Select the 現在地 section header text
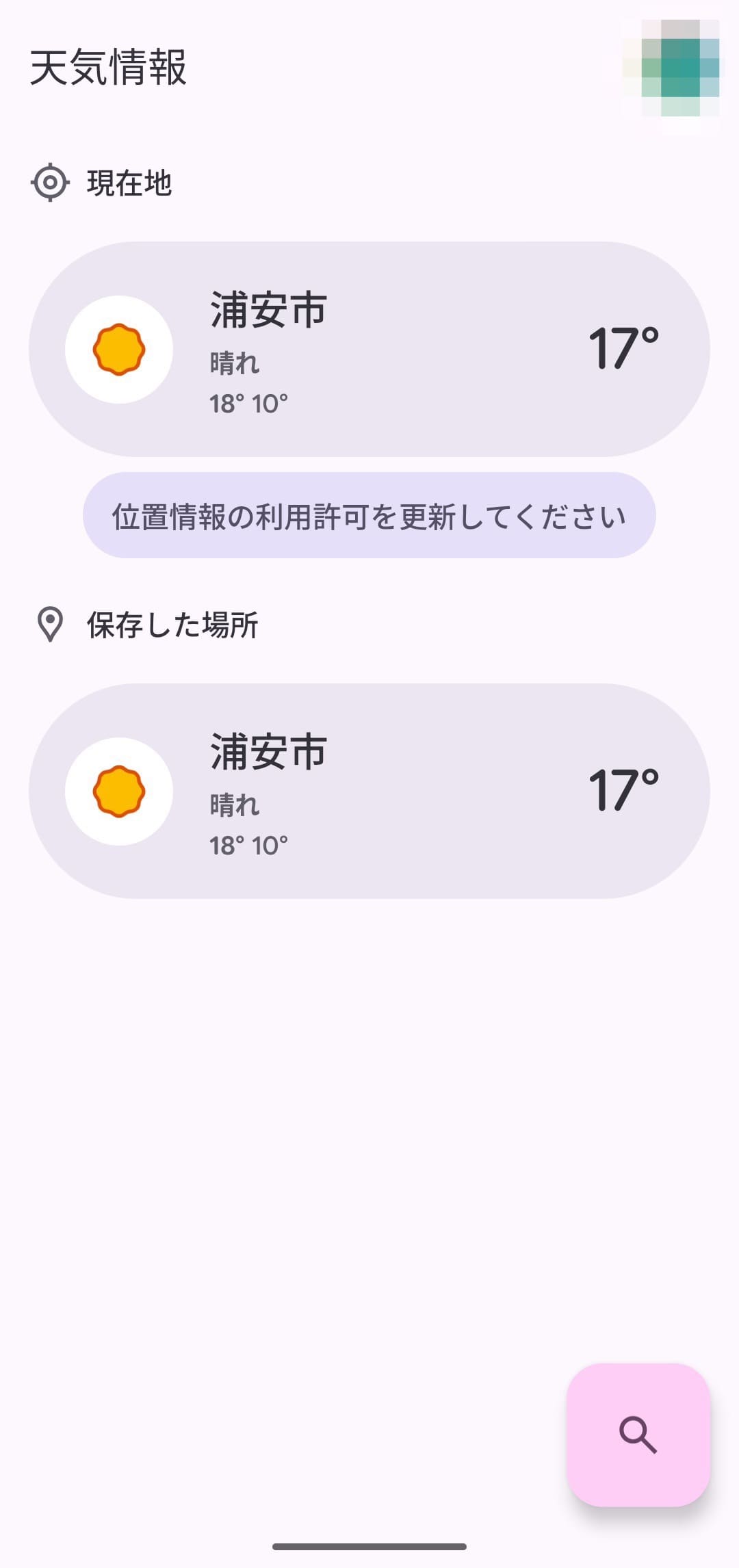Screen dimensions: 739x1568 tap(130, 181)
